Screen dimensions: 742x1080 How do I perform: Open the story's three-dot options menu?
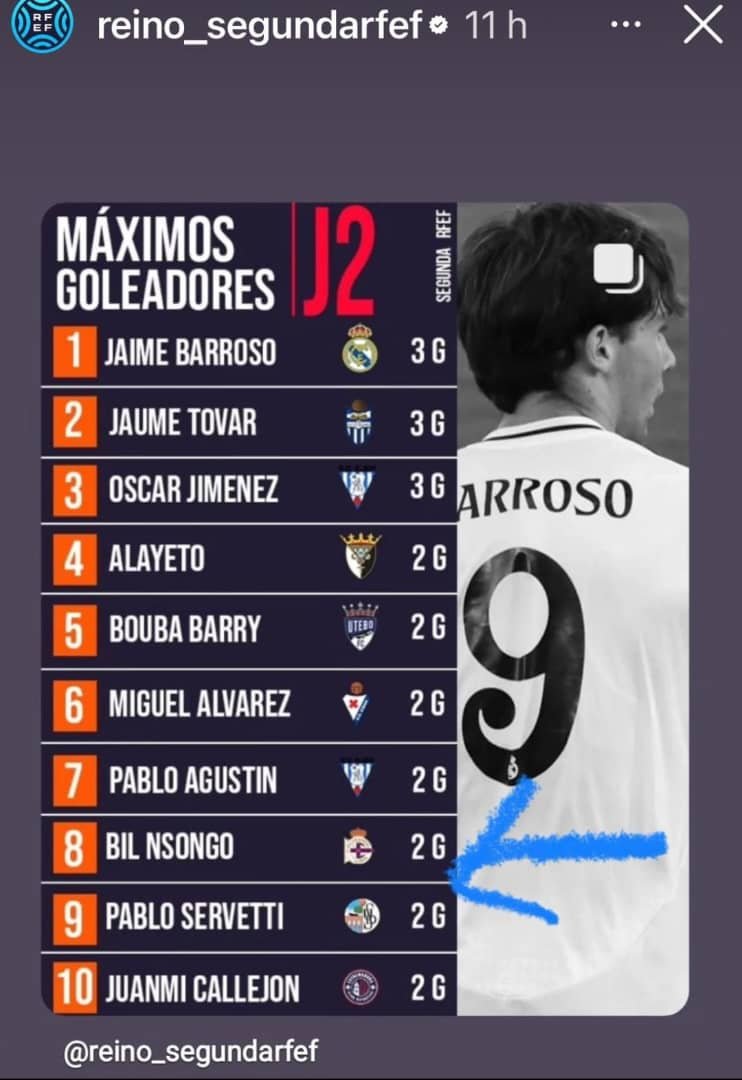[x=626, y=26]
